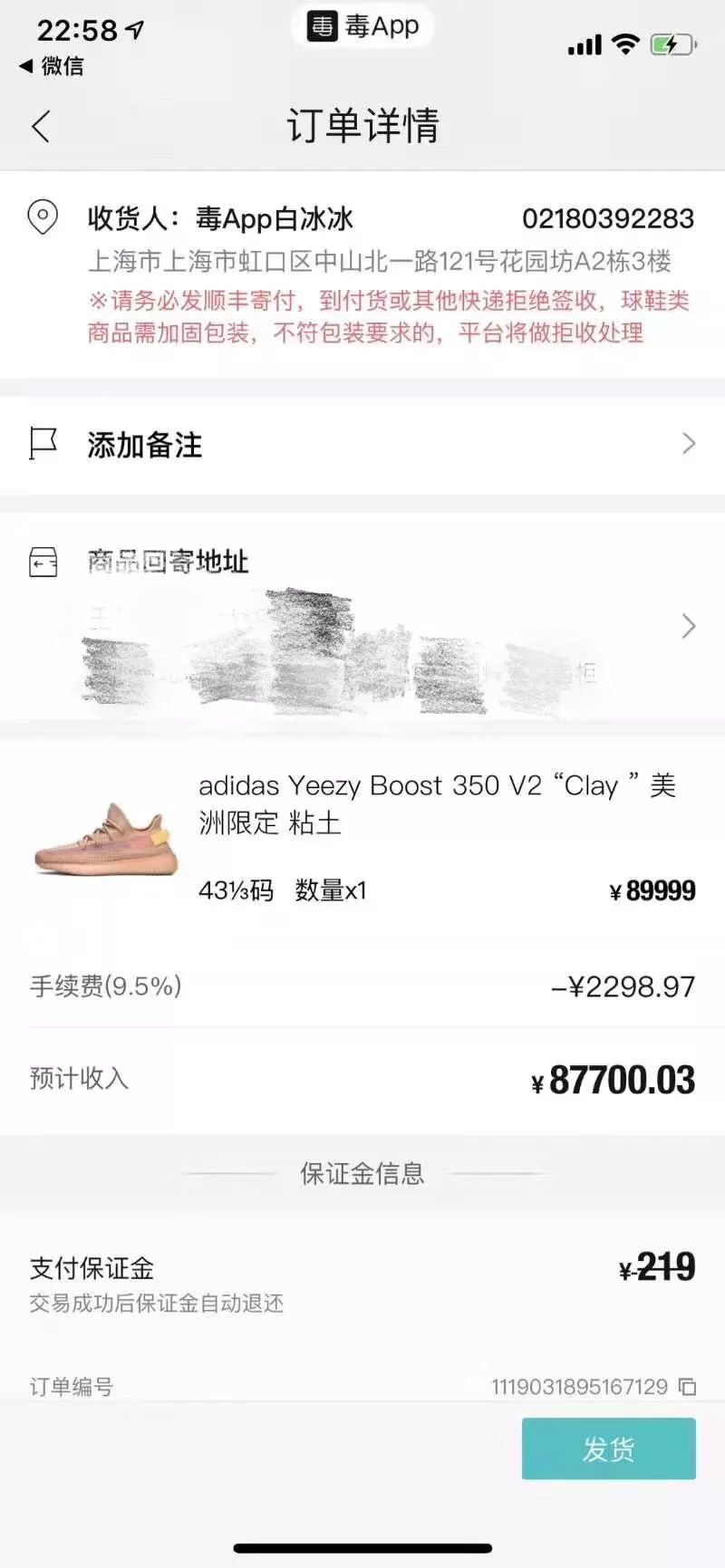Tap the adidas Yeezy Boost product thumbnail
The width and height of the screenshot is (725, 1568).
[x=102, y=840]
